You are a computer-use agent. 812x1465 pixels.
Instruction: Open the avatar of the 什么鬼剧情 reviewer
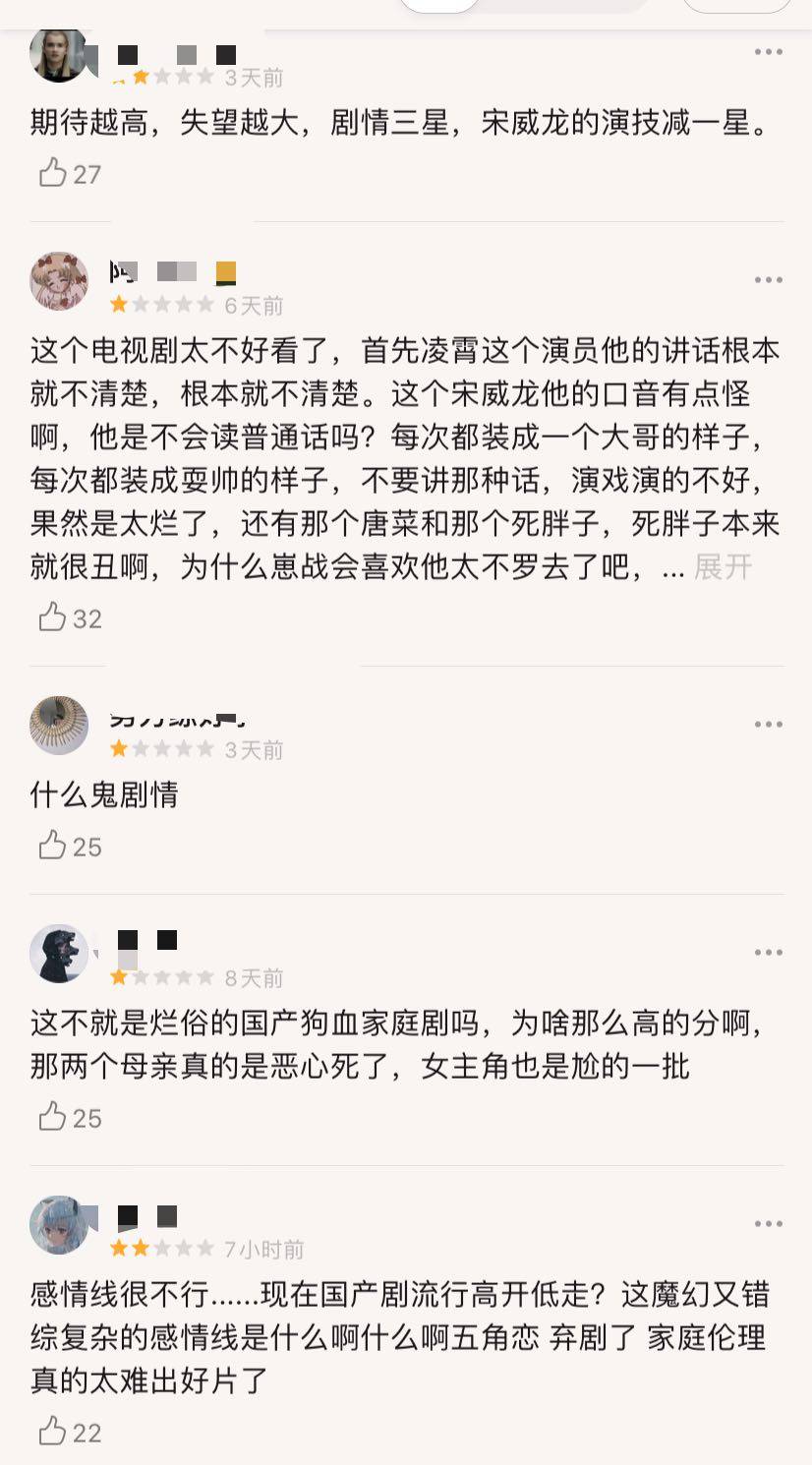click(59, 726)
